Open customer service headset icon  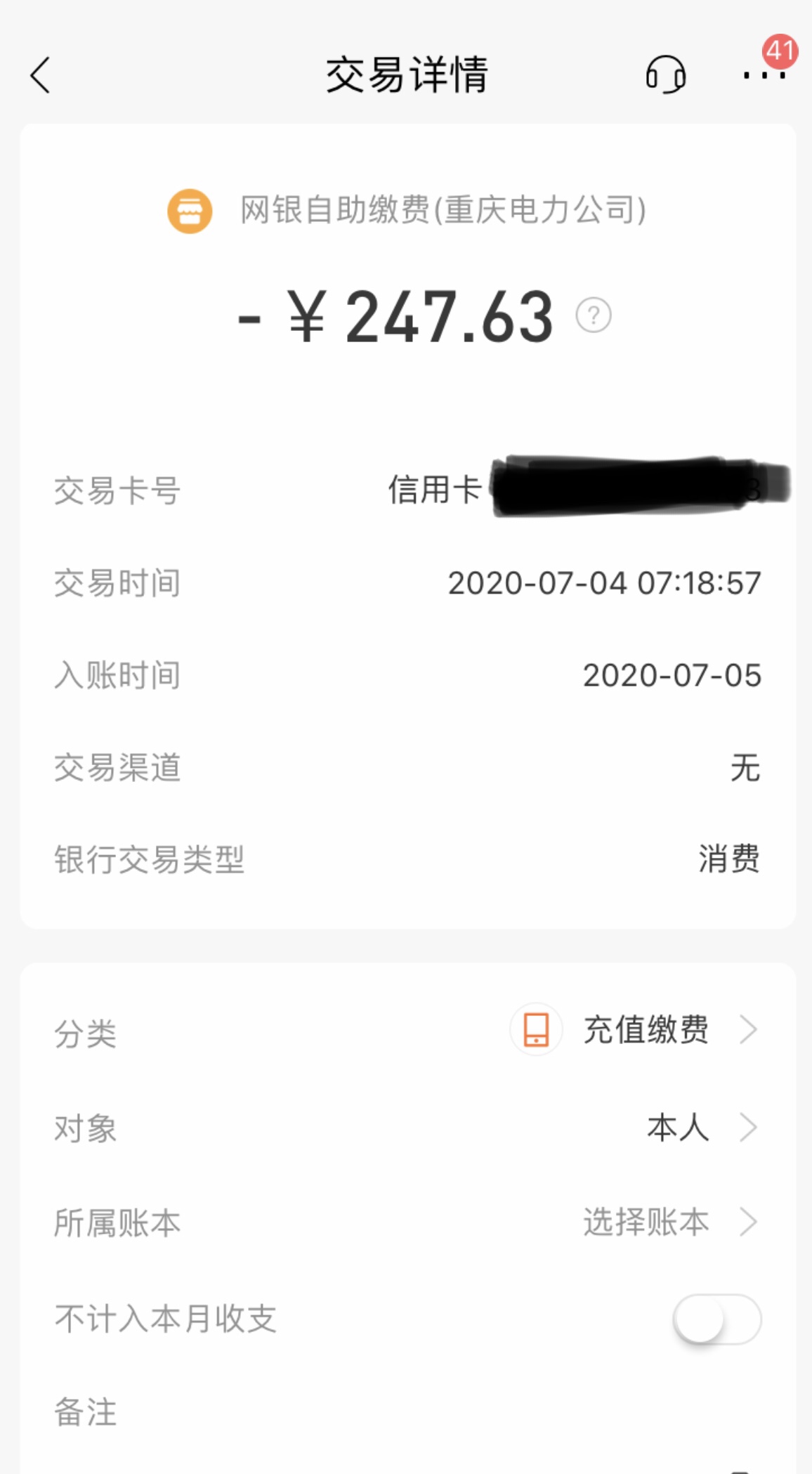click(x=665, y=75)
